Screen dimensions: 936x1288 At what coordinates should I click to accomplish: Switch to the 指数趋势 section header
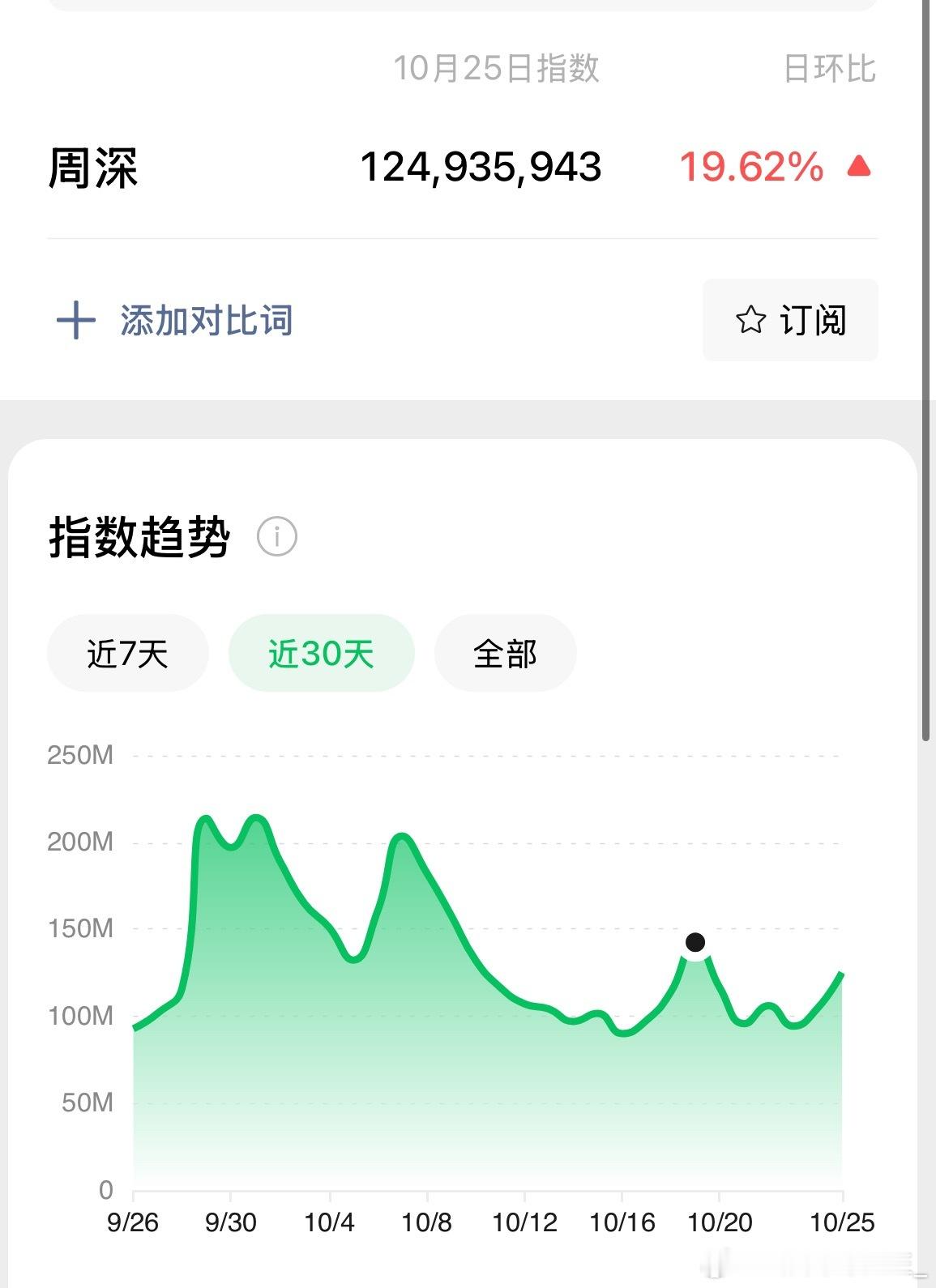[138, 534]
